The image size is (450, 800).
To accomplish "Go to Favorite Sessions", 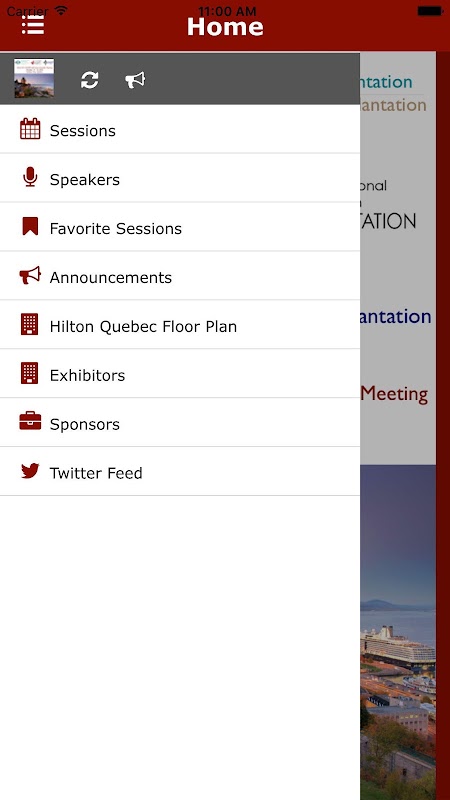I will pos(180,227).
